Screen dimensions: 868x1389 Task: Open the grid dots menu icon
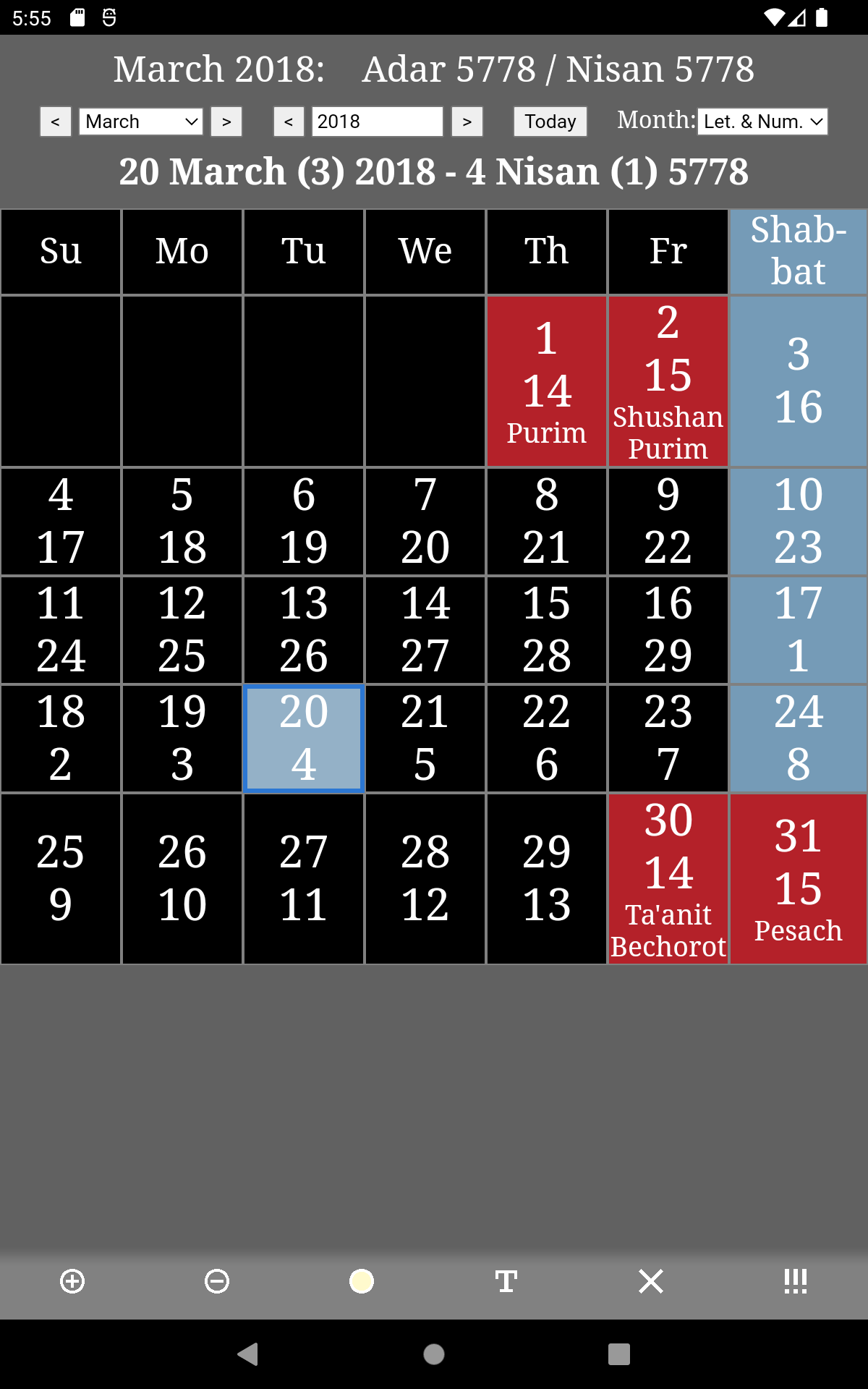coord(795,1281)
